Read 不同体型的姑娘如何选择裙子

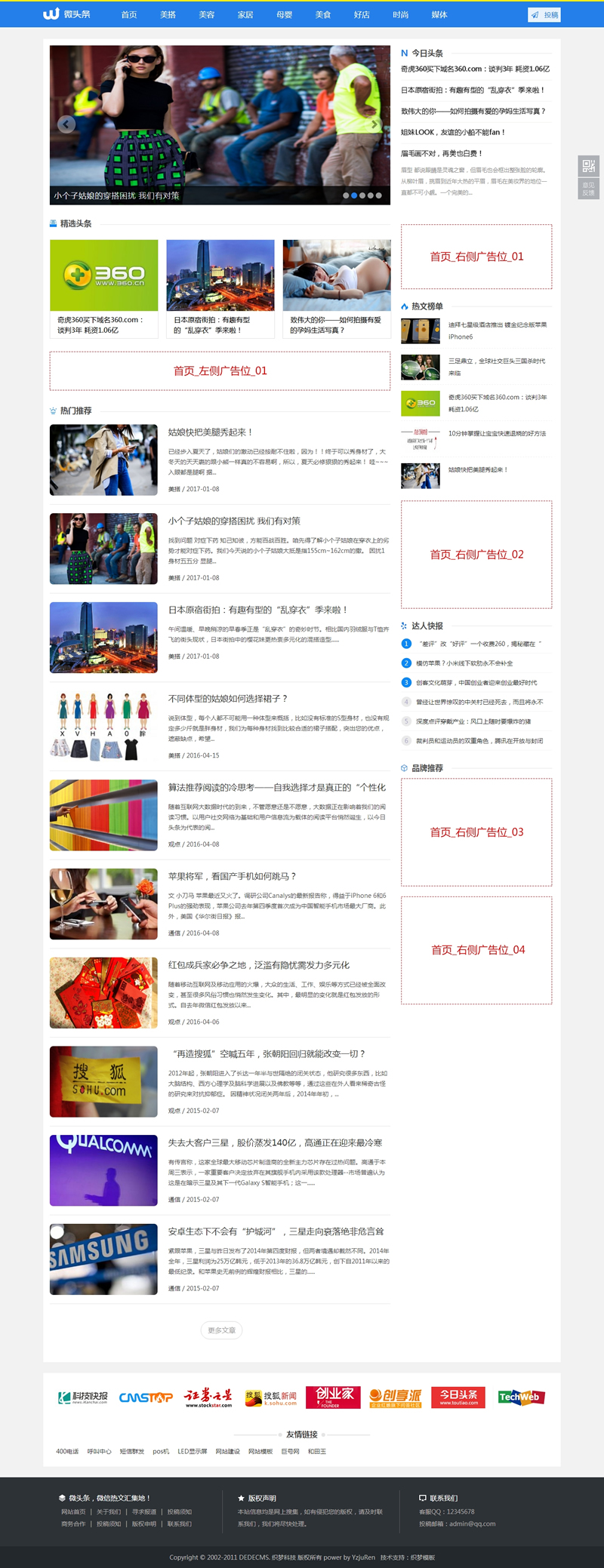point(227,699)
